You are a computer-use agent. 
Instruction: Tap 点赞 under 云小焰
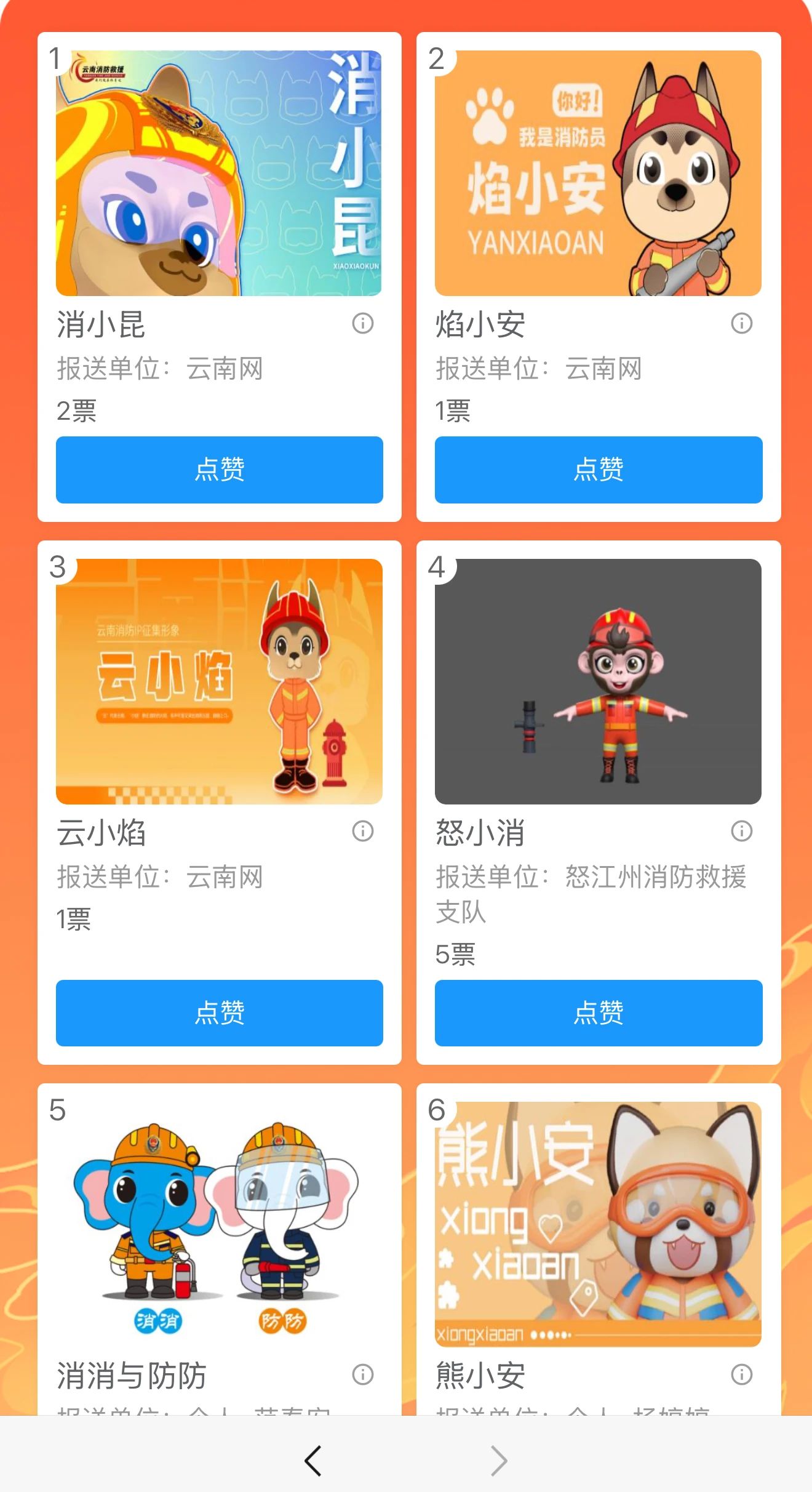(x=219, y=1013)
